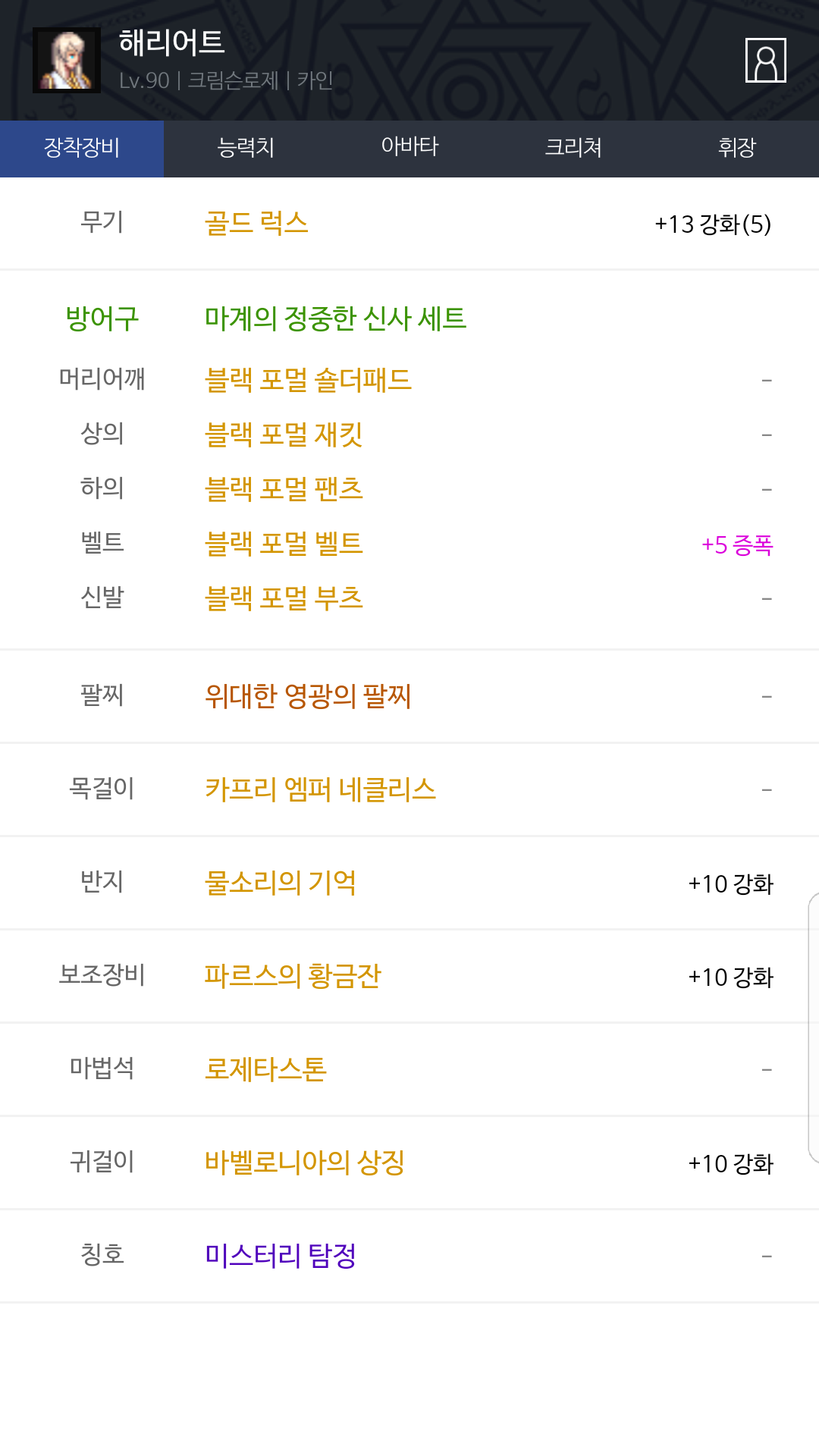Open 블랙 포멀 재킷 item
Screen dimensions: 819x1456
coord(284,434)
